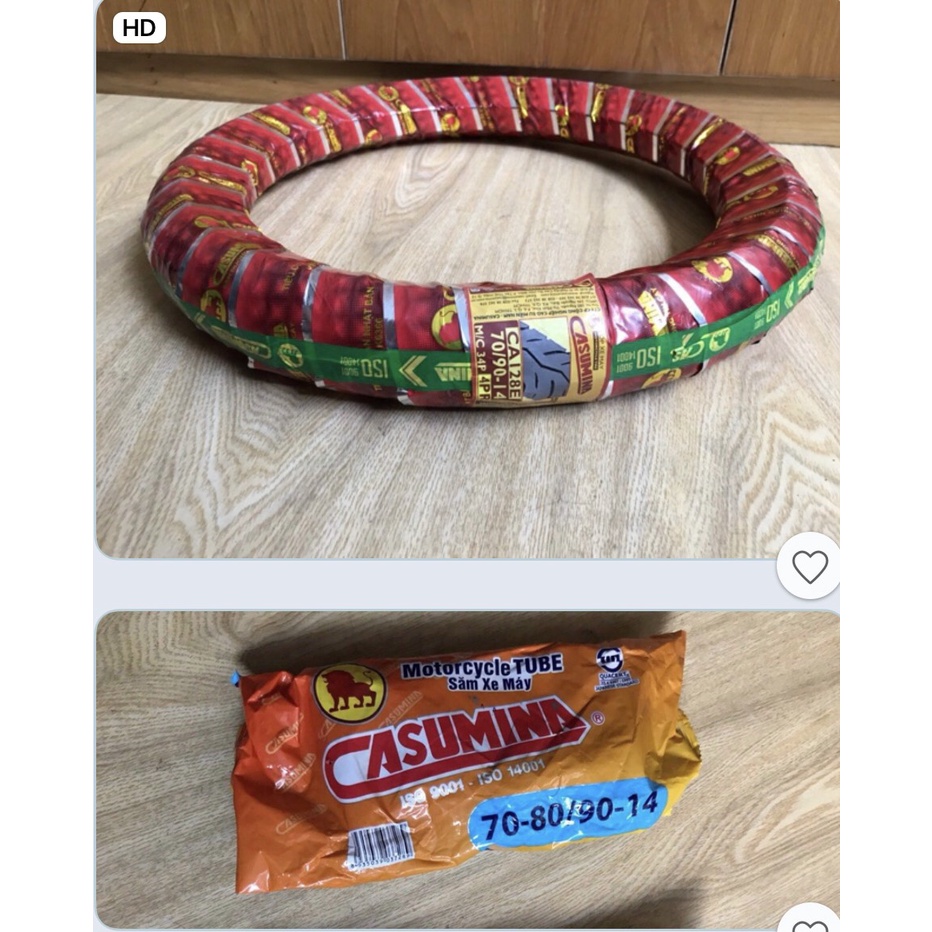Like the Casumina motorcycle tube photo
The width and height of the screenshot is (932, 932).
pos(809,922)
